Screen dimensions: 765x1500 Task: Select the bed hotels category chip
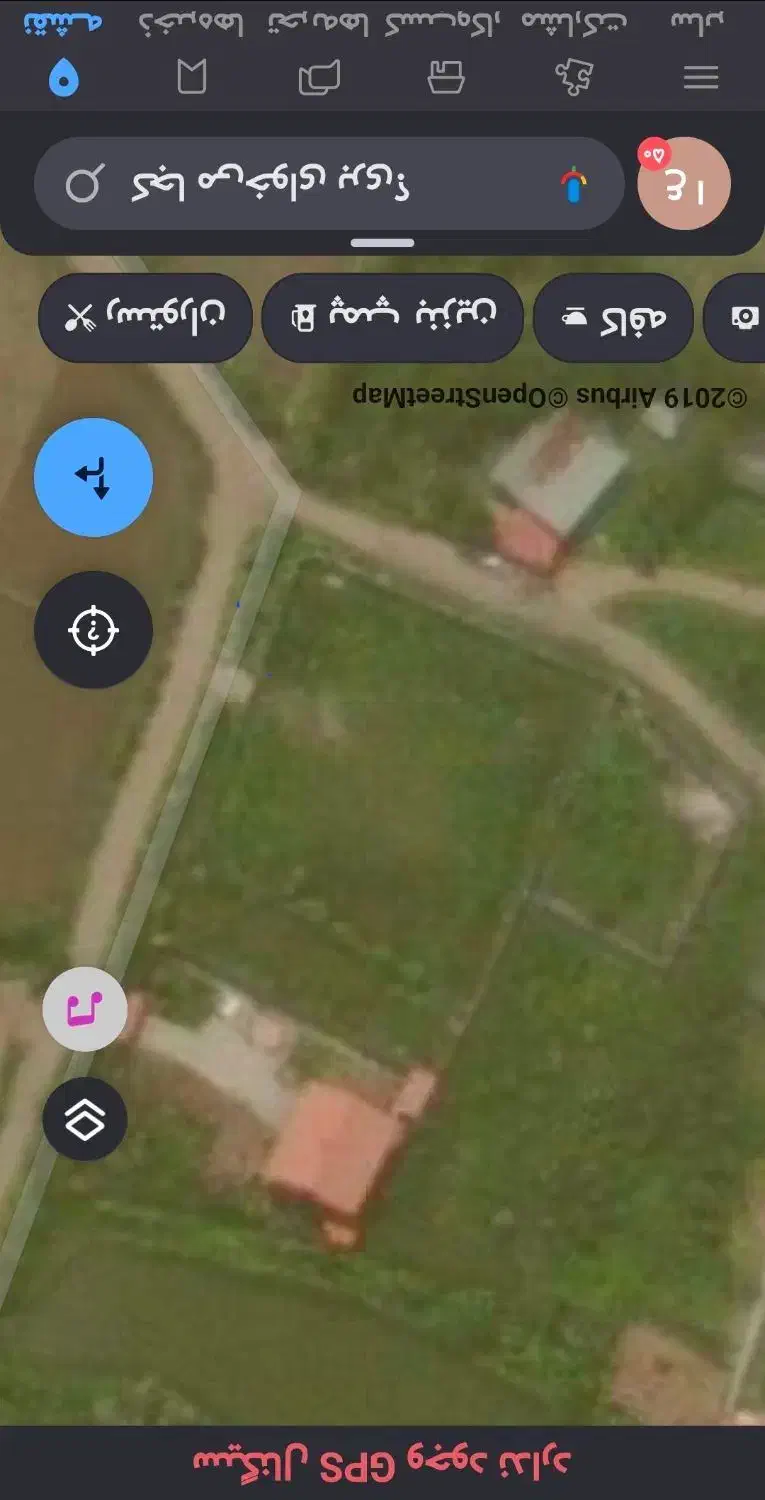pos(613,317)
